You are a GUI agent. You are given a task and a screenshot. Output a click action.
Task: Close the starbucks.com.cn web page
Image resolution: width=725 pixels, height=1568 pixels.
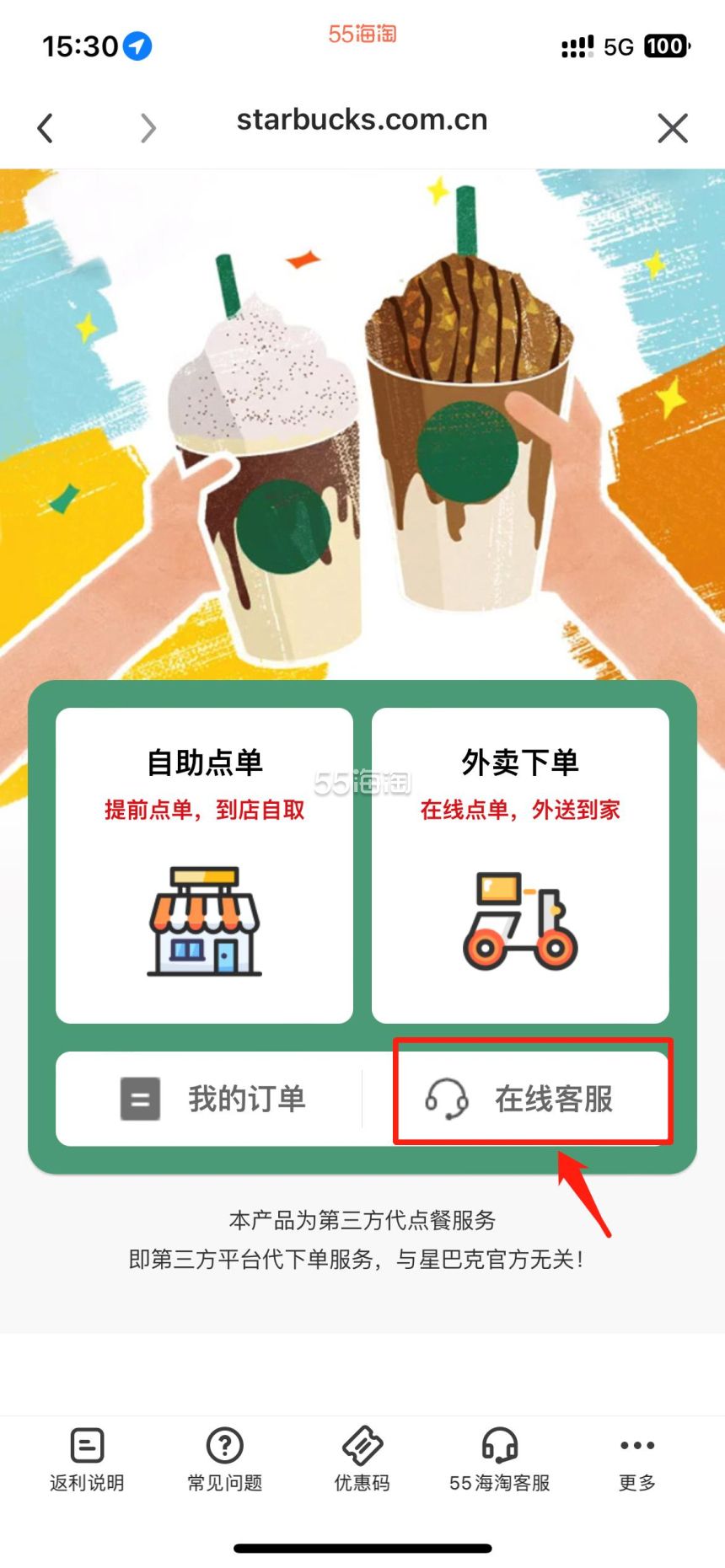pyautogui.click(x=672, y=128)
